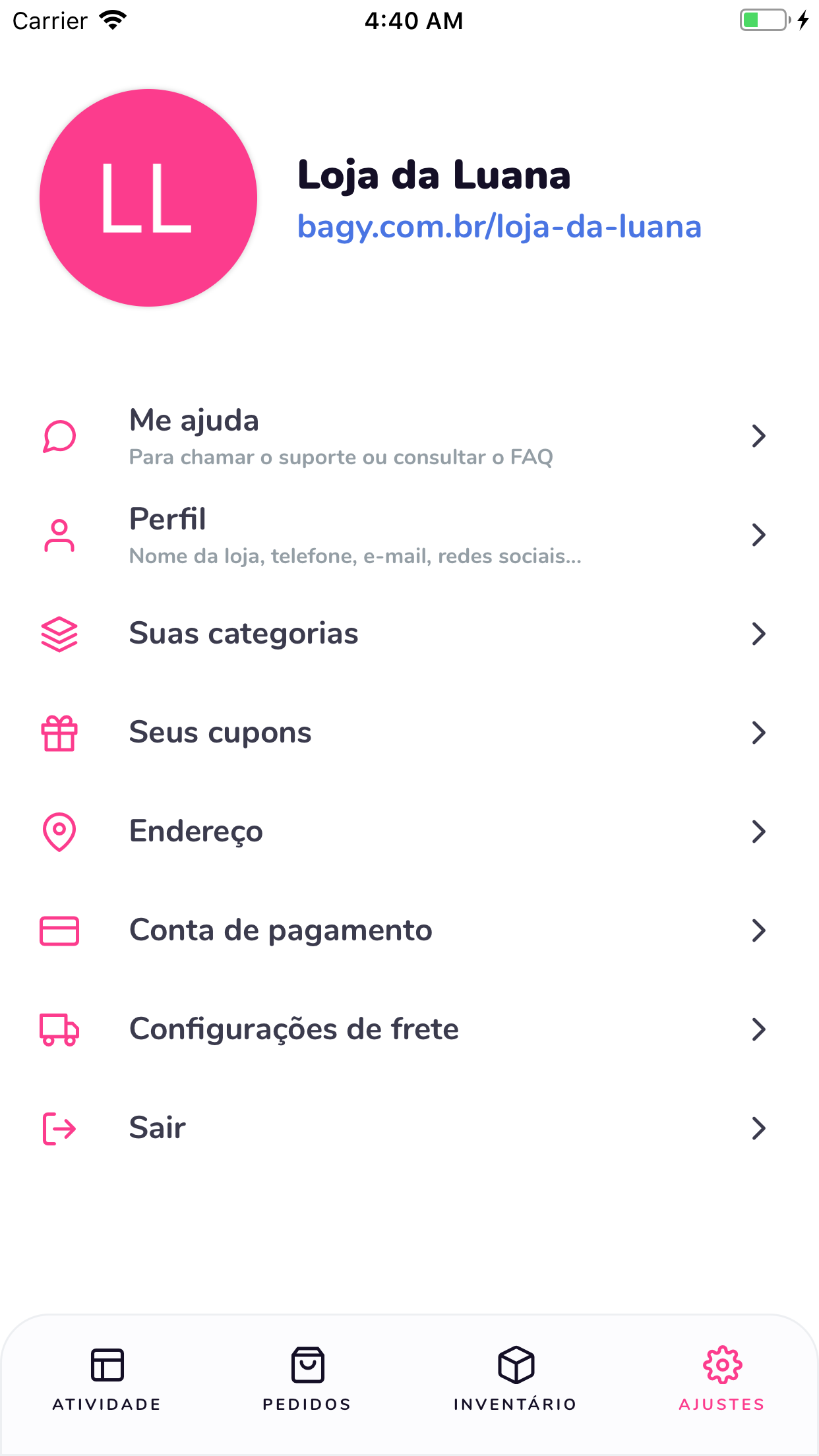
Task: Go to the Inventário tab
Action: click(515, 1378)
